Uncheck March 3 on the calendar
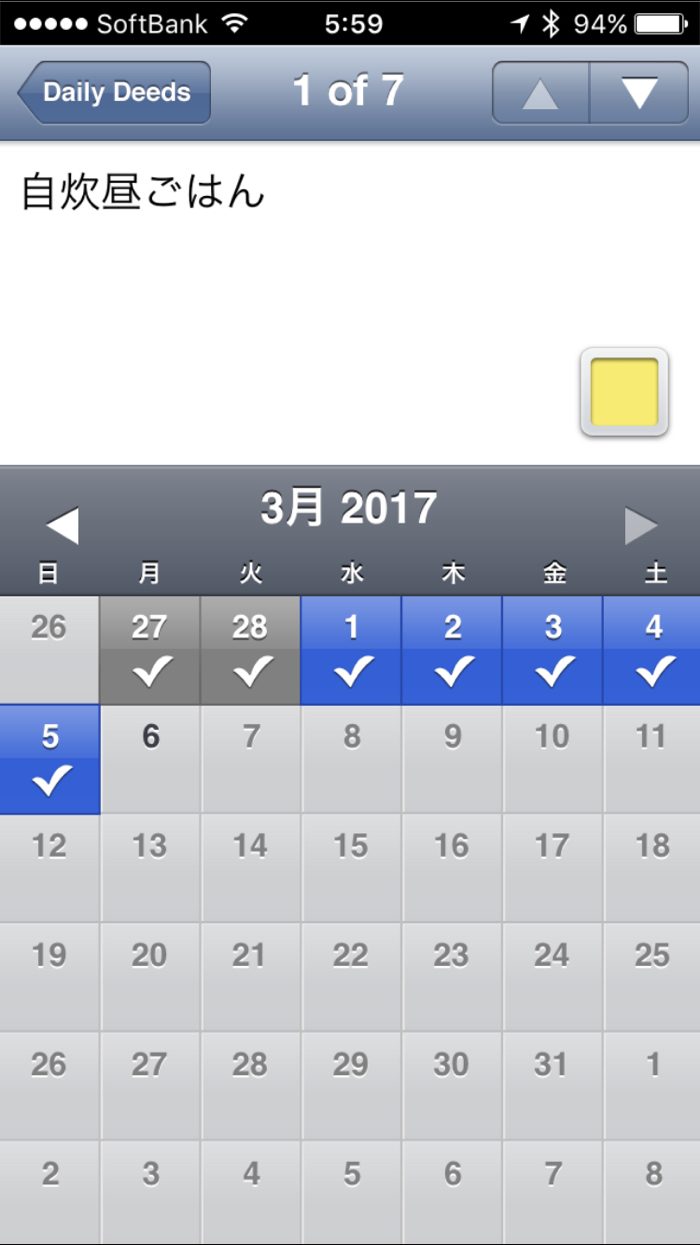This screenshot has height=1245, width=700. pyautogui.click(x=552, y=650)
